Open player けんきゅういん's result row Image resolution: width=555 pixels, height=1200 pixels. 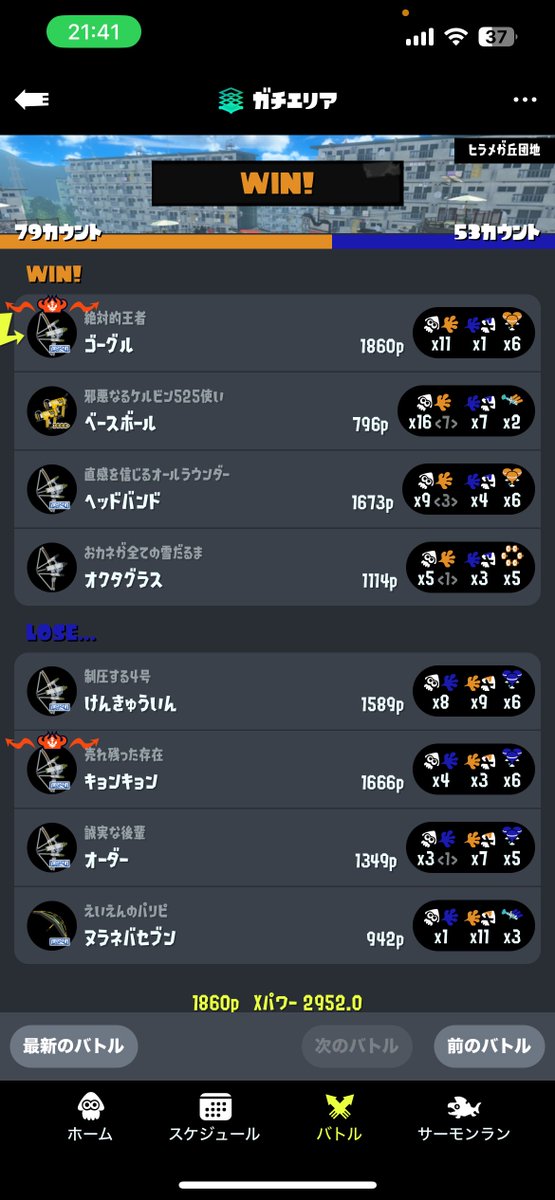277,692
